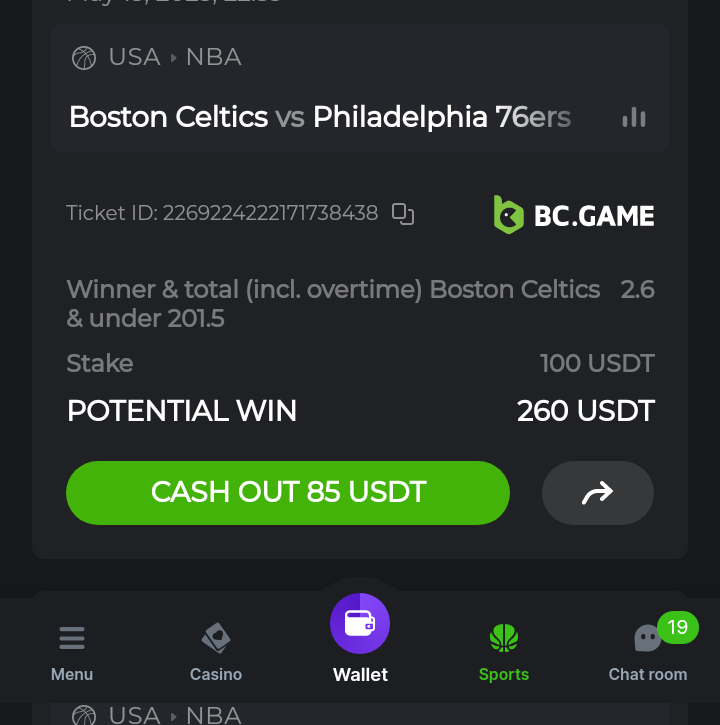Open match statistics for Celtics vs 76ers
This screenshot has width=720, height=725.
pos(634,118)
